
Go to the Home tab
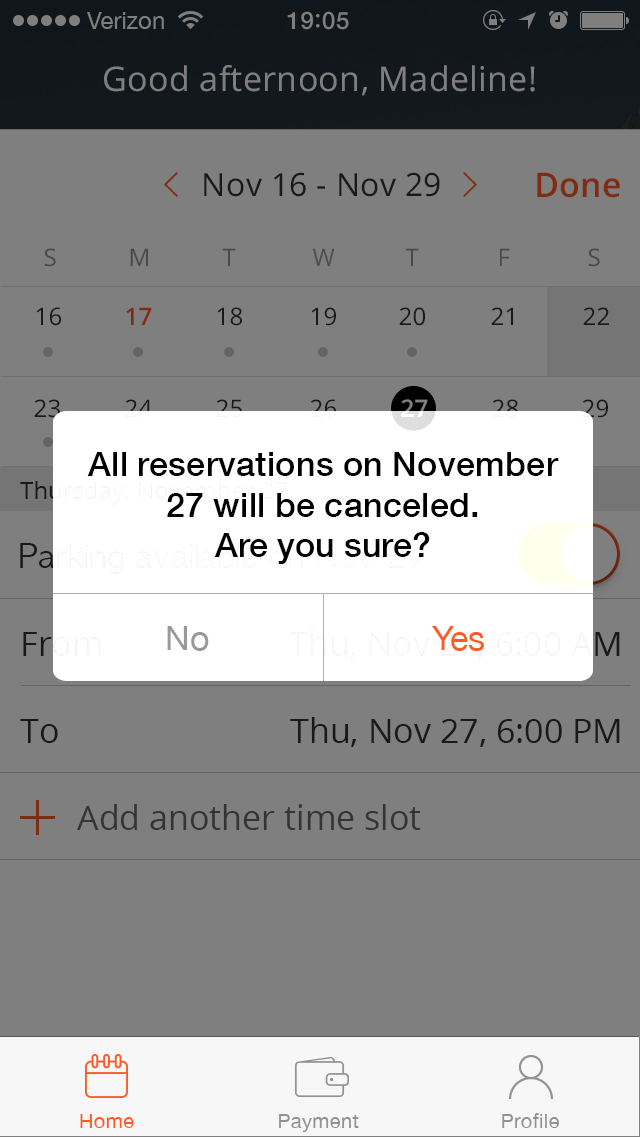[x=106, y=1091]
